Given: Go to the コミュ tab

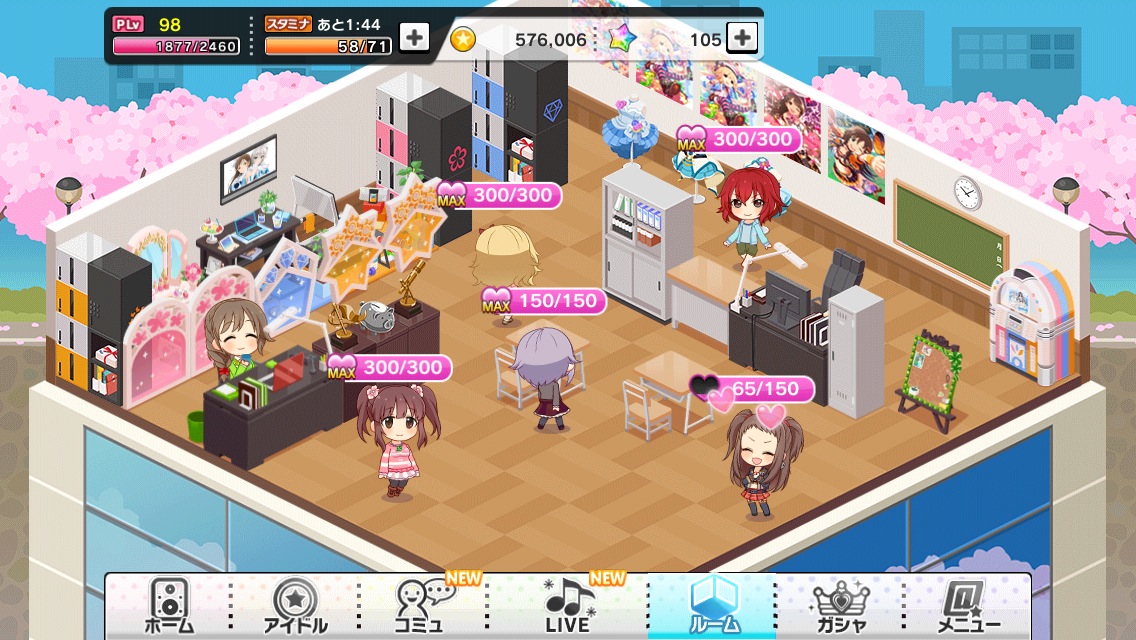Looking at the screenshot, I should coord(420,607).
